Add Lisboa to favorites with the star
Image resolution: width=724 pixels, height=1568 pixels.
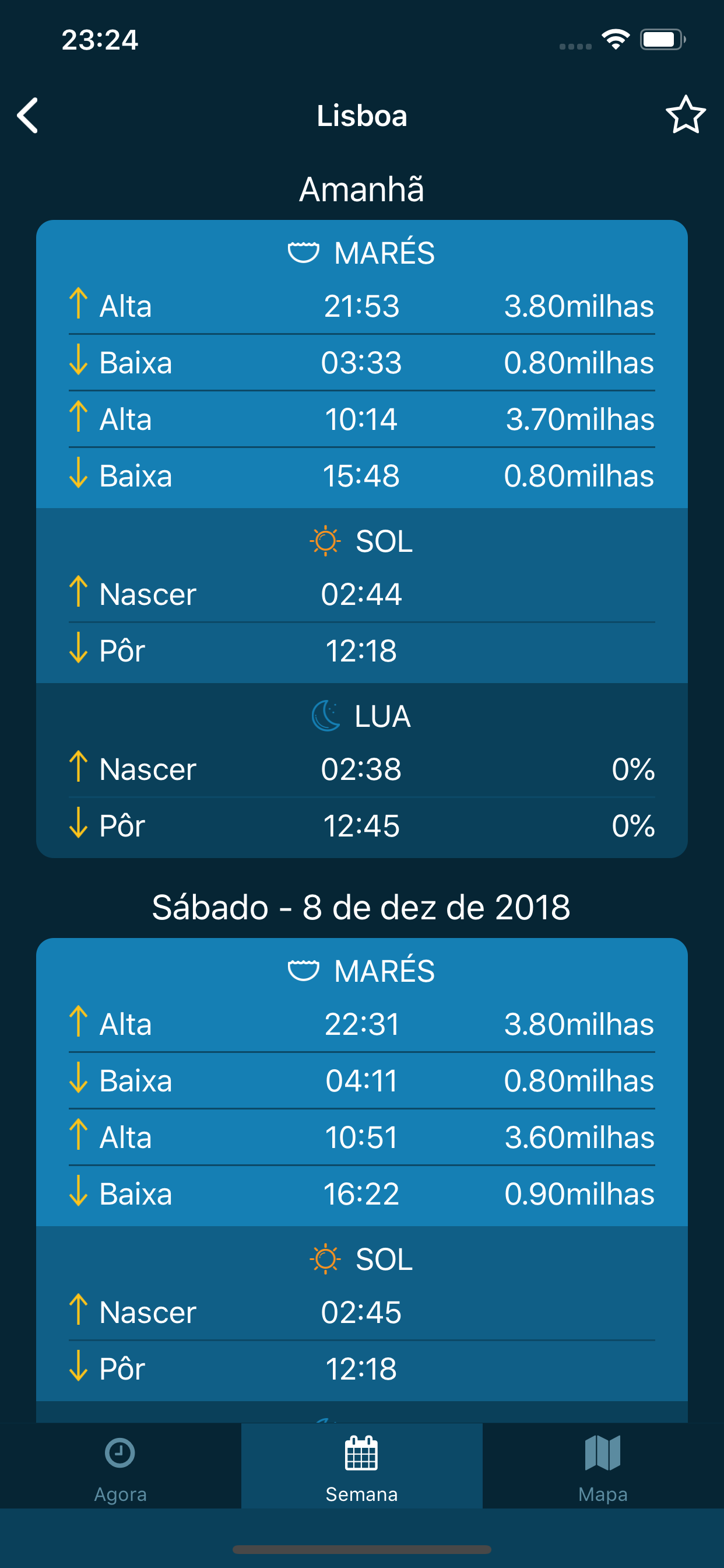tap(686, 114)
